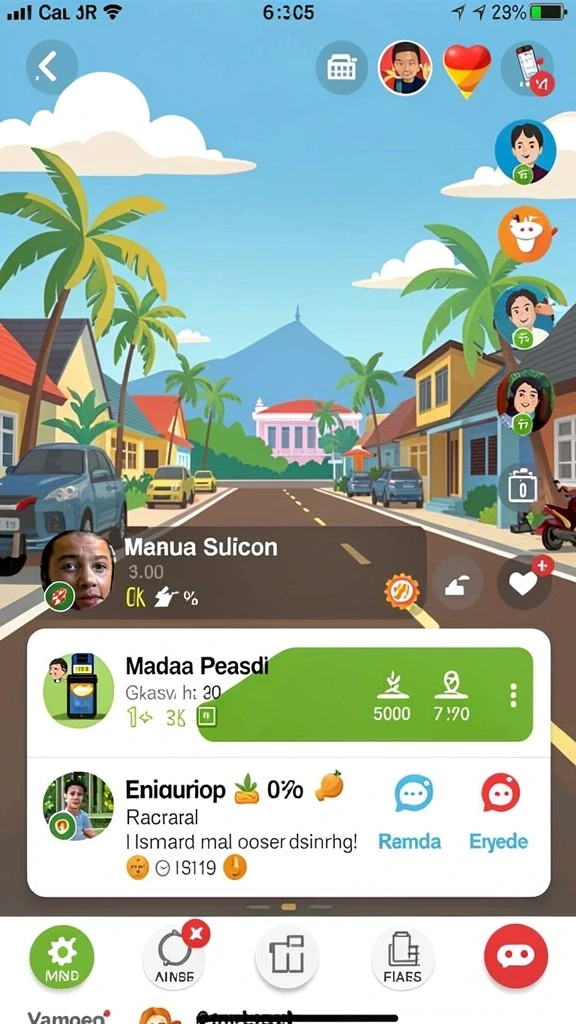
Task: Open the phone icon with red badge
Action: [x=527, y=68]
